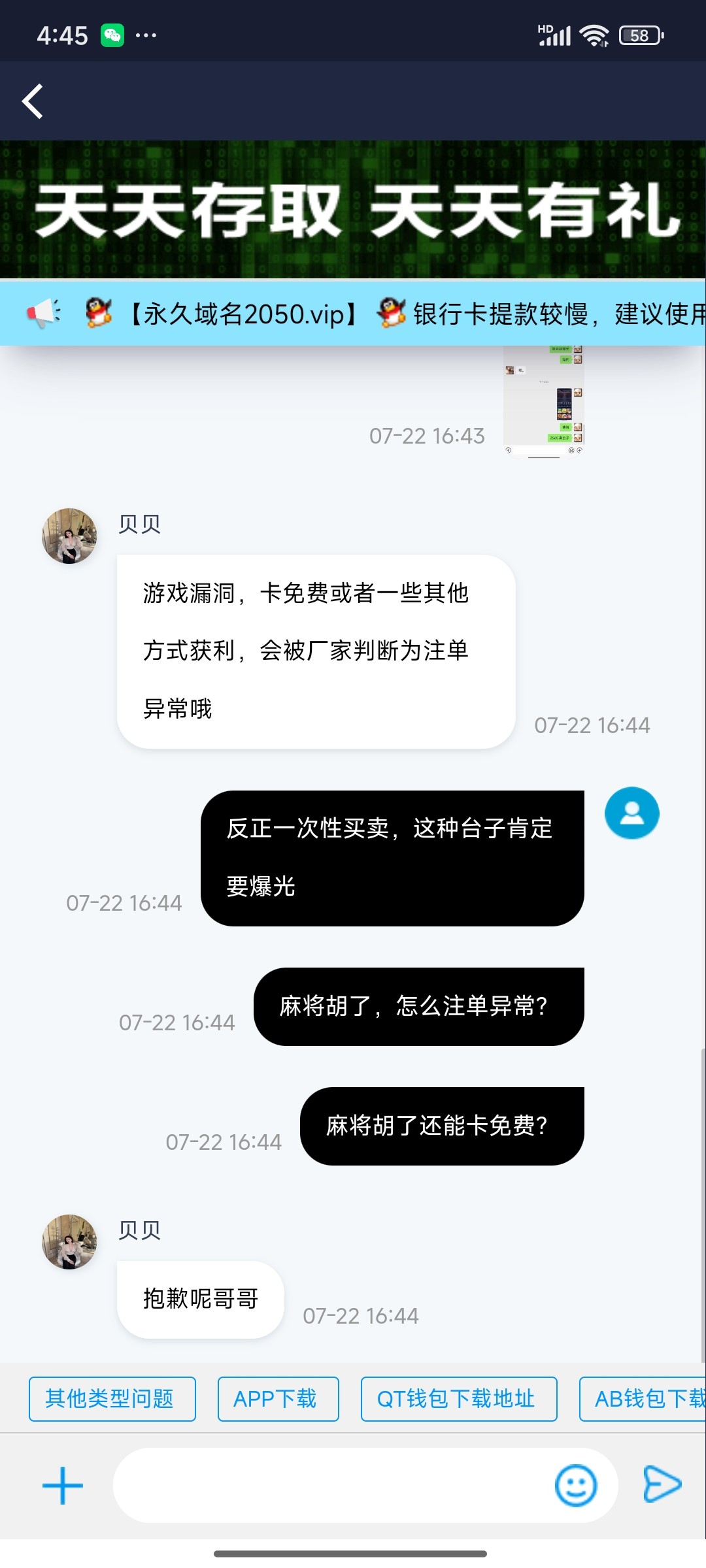The height and width of the screenshot is (1568, 706).
Task: Select the 其他类型问题 quick reply
Action: [x=111, y=1399]
